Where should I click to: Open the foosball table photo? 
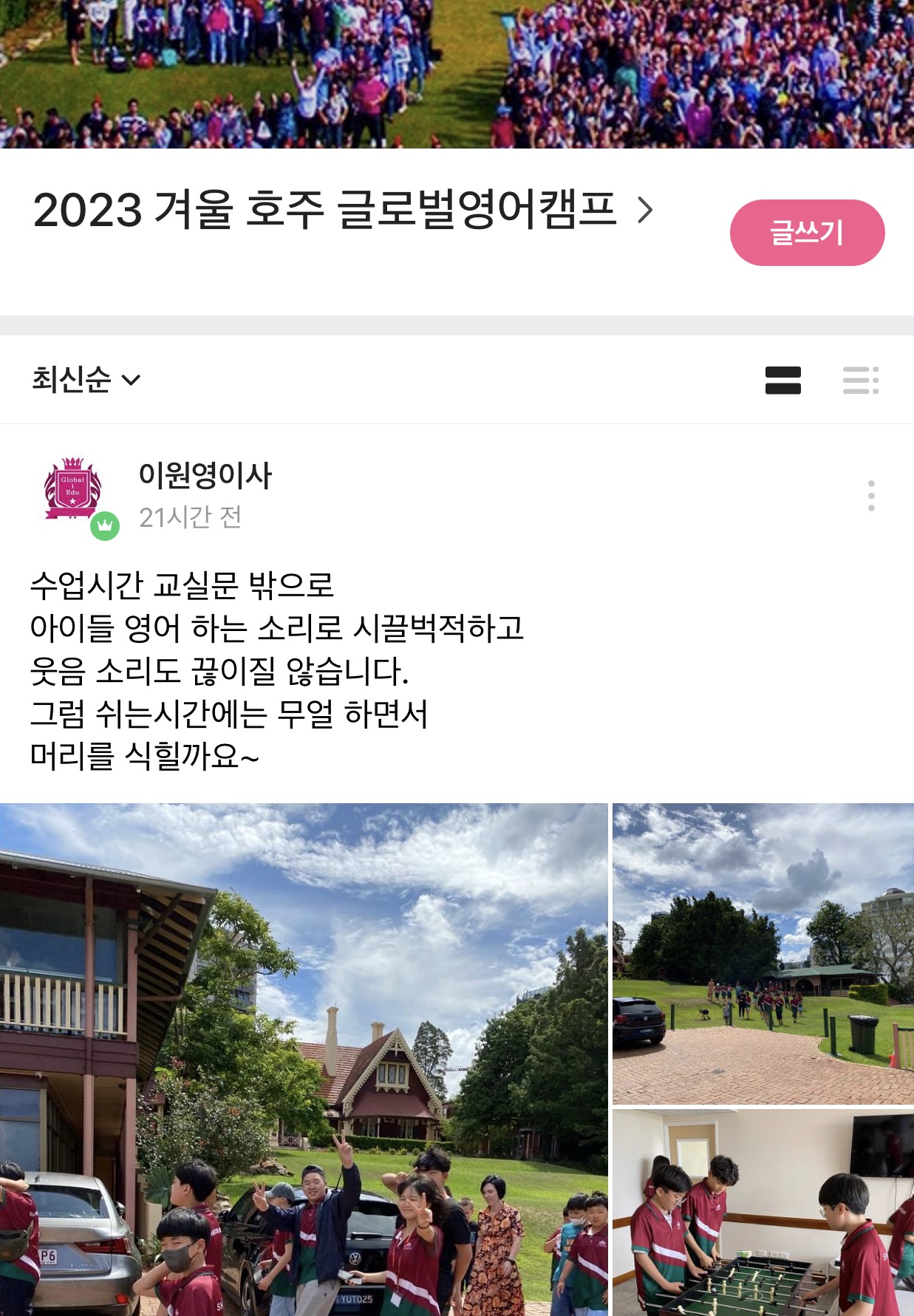point(763,1212)
